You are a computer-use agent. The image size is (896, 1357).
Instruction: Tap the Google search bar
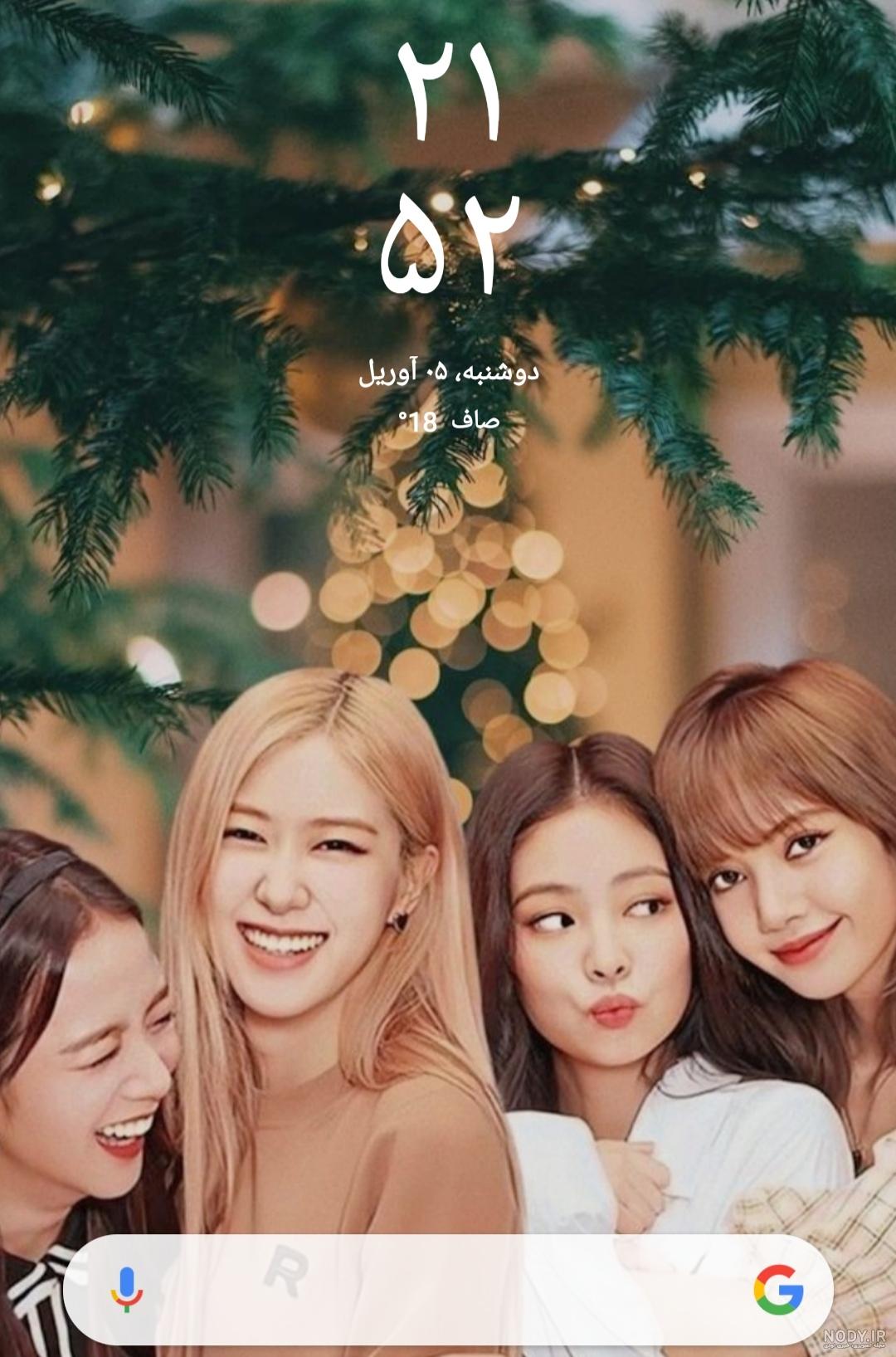point(448,1289)
